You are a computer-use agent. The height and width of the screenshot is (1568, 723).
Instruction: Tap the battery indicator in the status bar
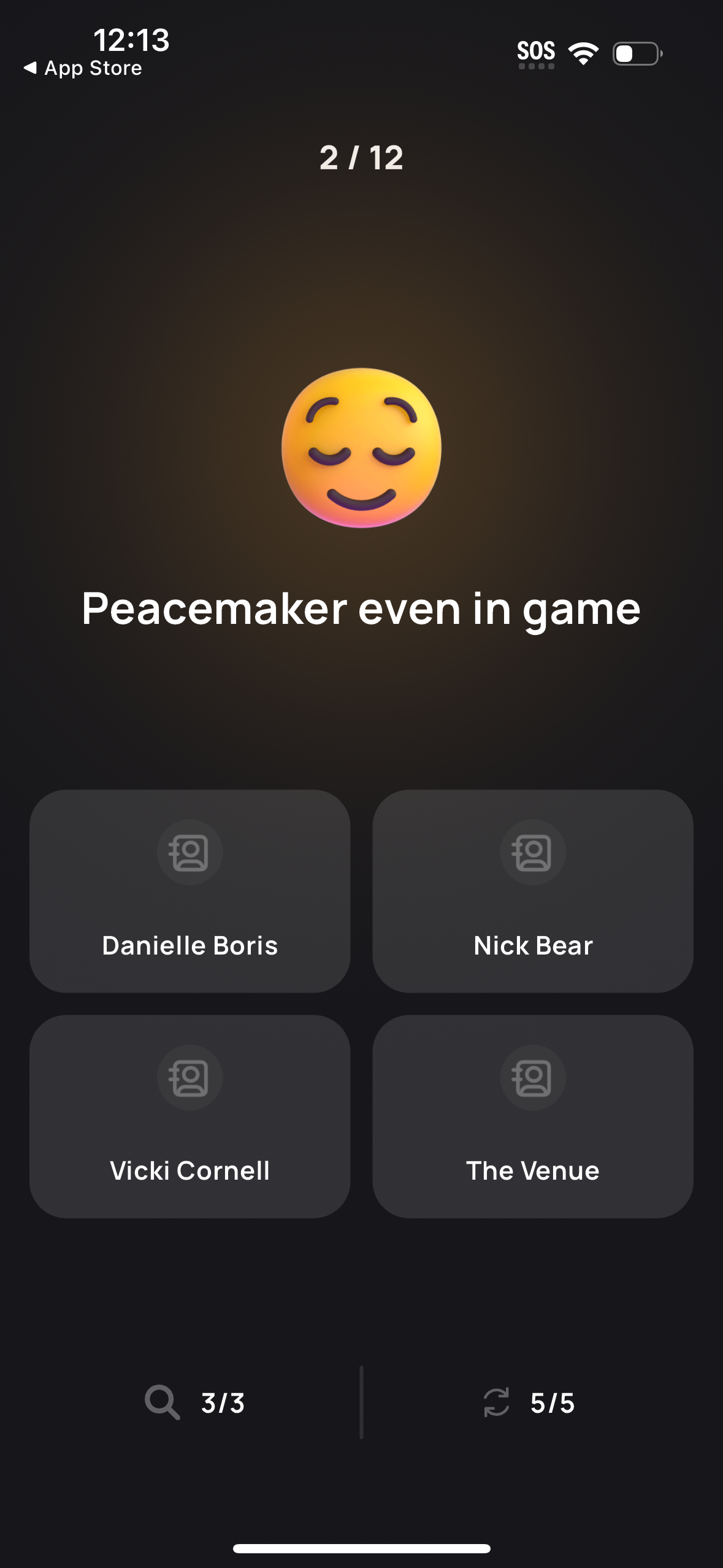637,55
